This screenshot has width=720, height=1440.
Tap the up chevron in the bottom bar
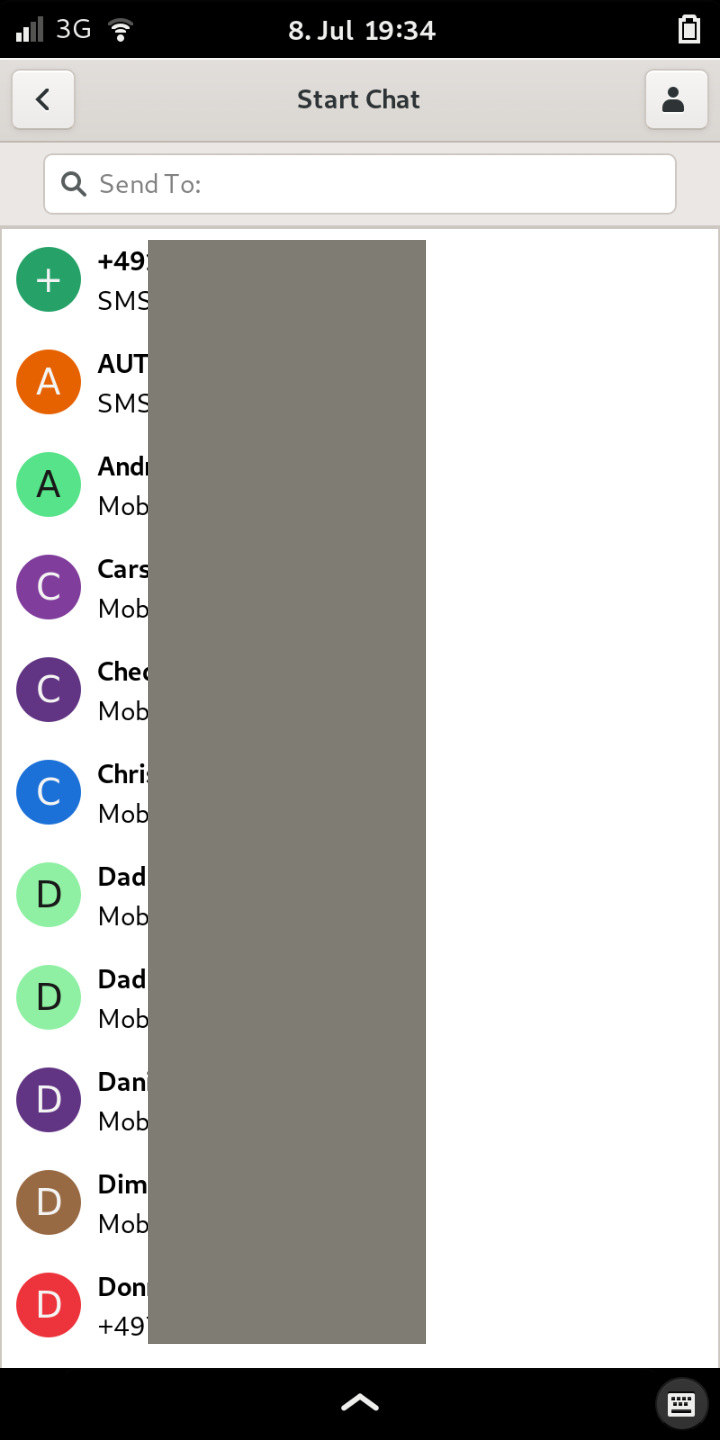pyautogui.click(x=360, y=1403)
